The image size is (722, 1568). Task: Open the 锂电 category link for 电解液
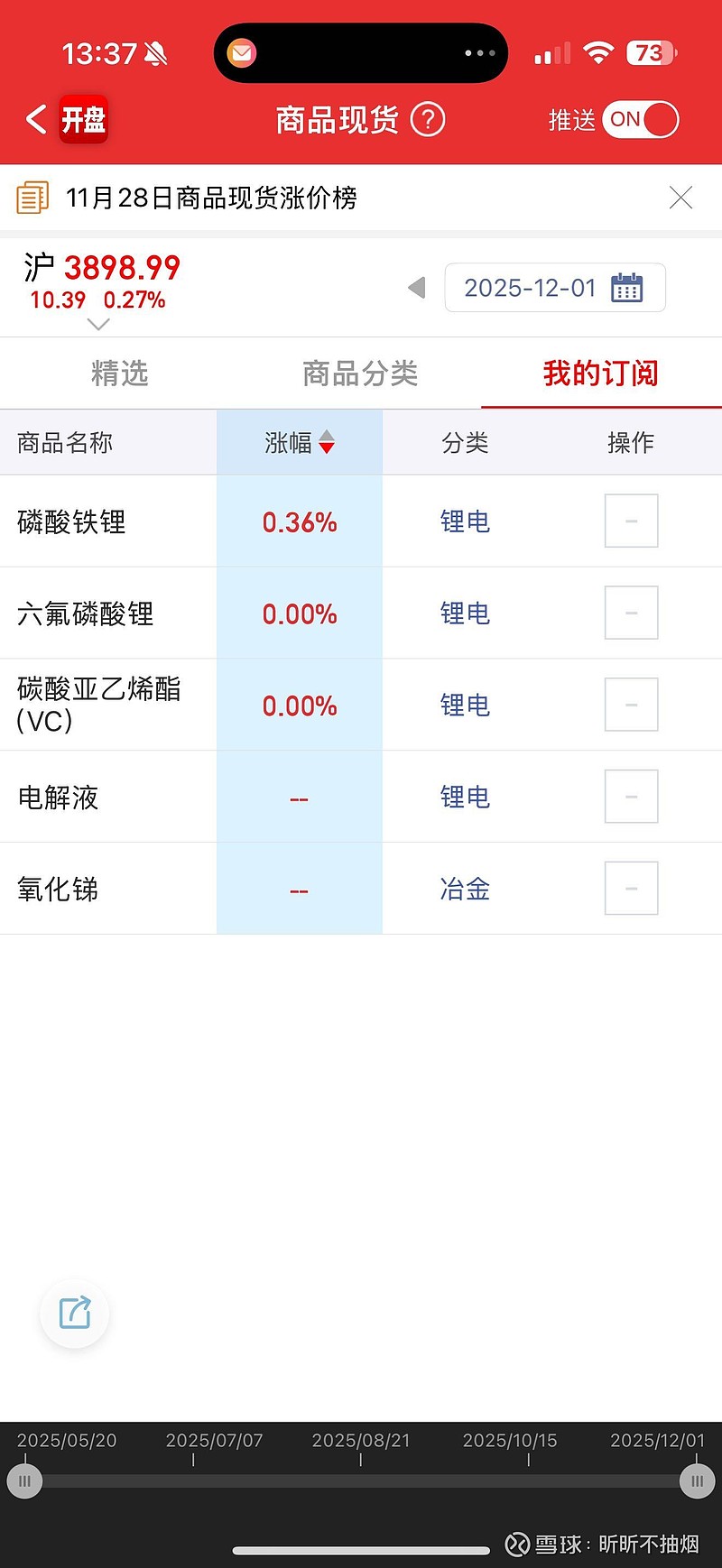[x=464, y=797]
